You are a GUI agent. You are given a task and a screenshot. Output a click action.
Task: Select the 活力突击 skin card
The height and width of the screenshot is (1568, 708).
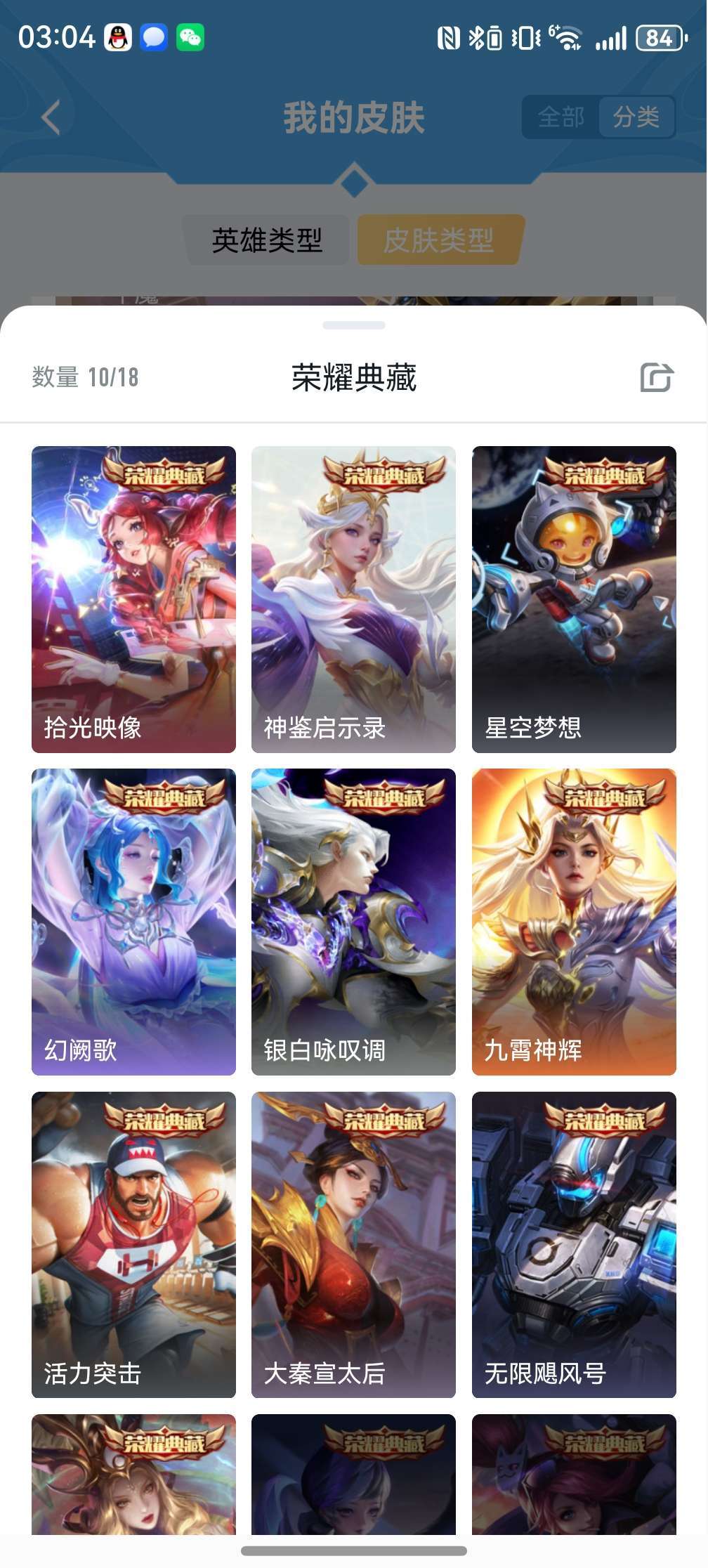pos(133,1245)
